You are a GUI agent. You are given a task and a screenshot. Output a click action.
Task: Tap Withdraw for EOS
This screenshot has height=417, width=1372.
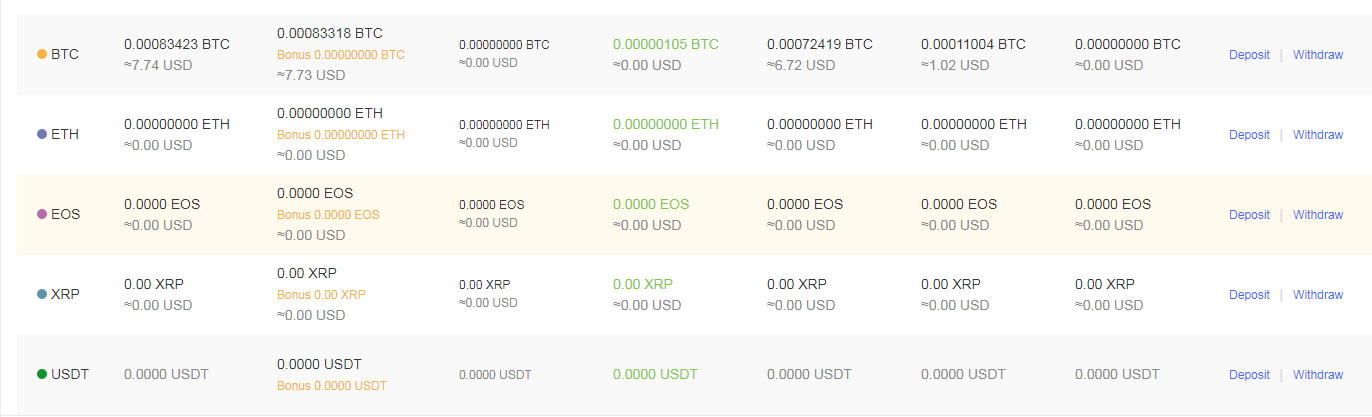click(x=1318, y=215)
